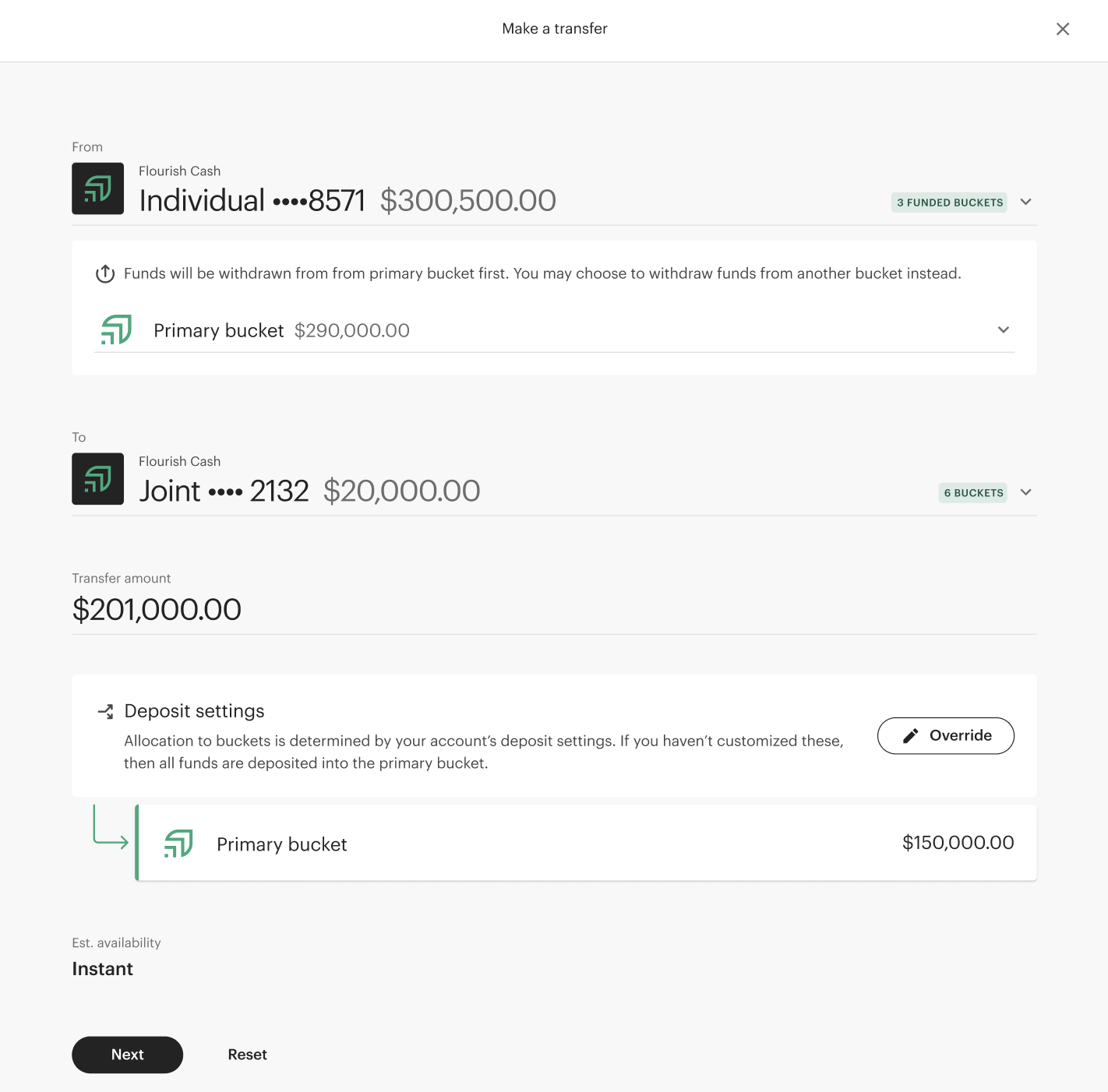Expand the From account Individual 8571 dropdown
This screenshot has width=1108, height=1092.
[x=1025, y=202]
